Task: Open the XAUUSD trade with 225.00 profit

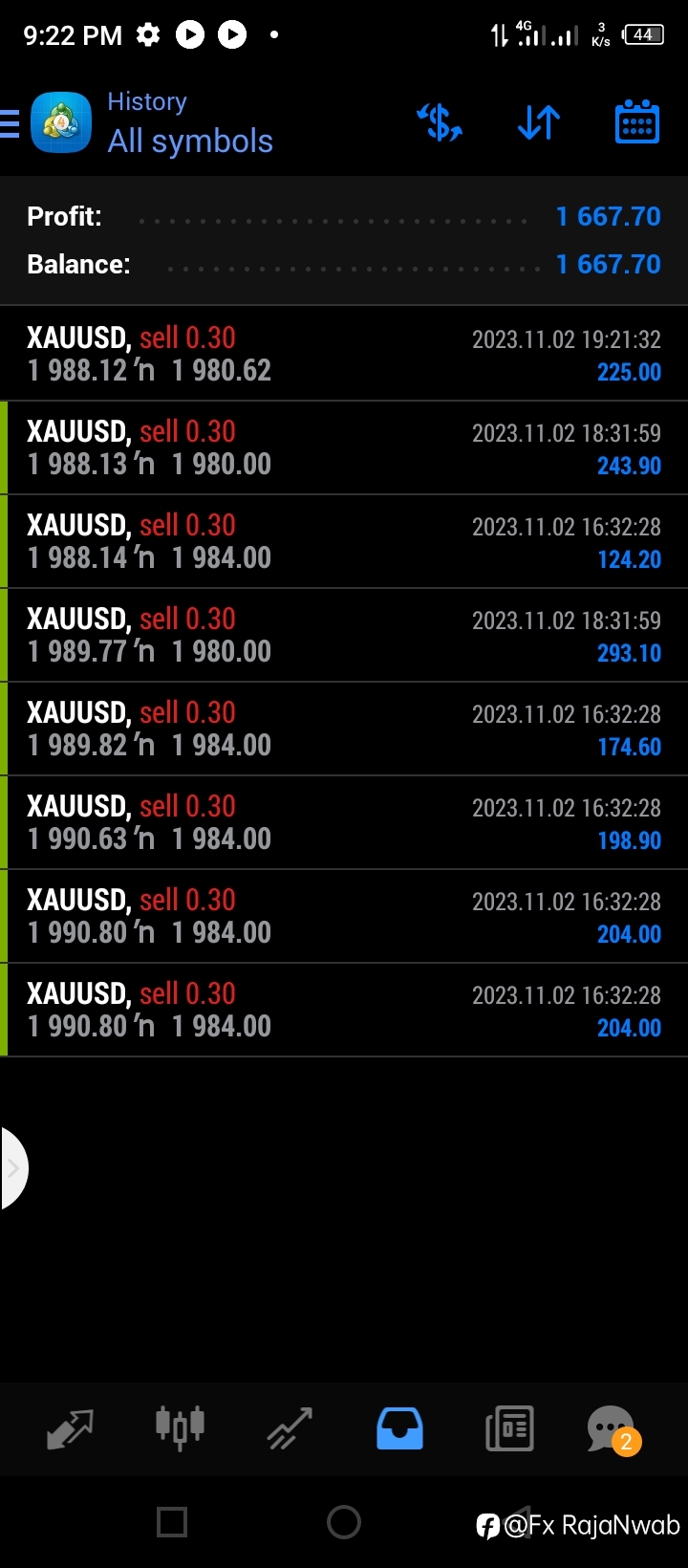Action: pos(344,354)
